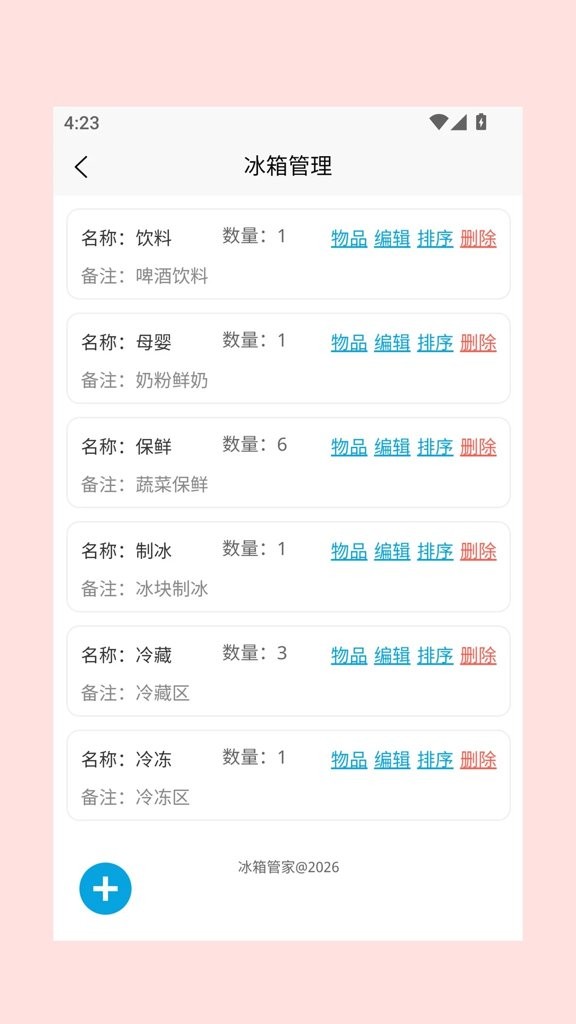
Task: Edit the 保鲜 entry
Action: click(x=392, y=447)
